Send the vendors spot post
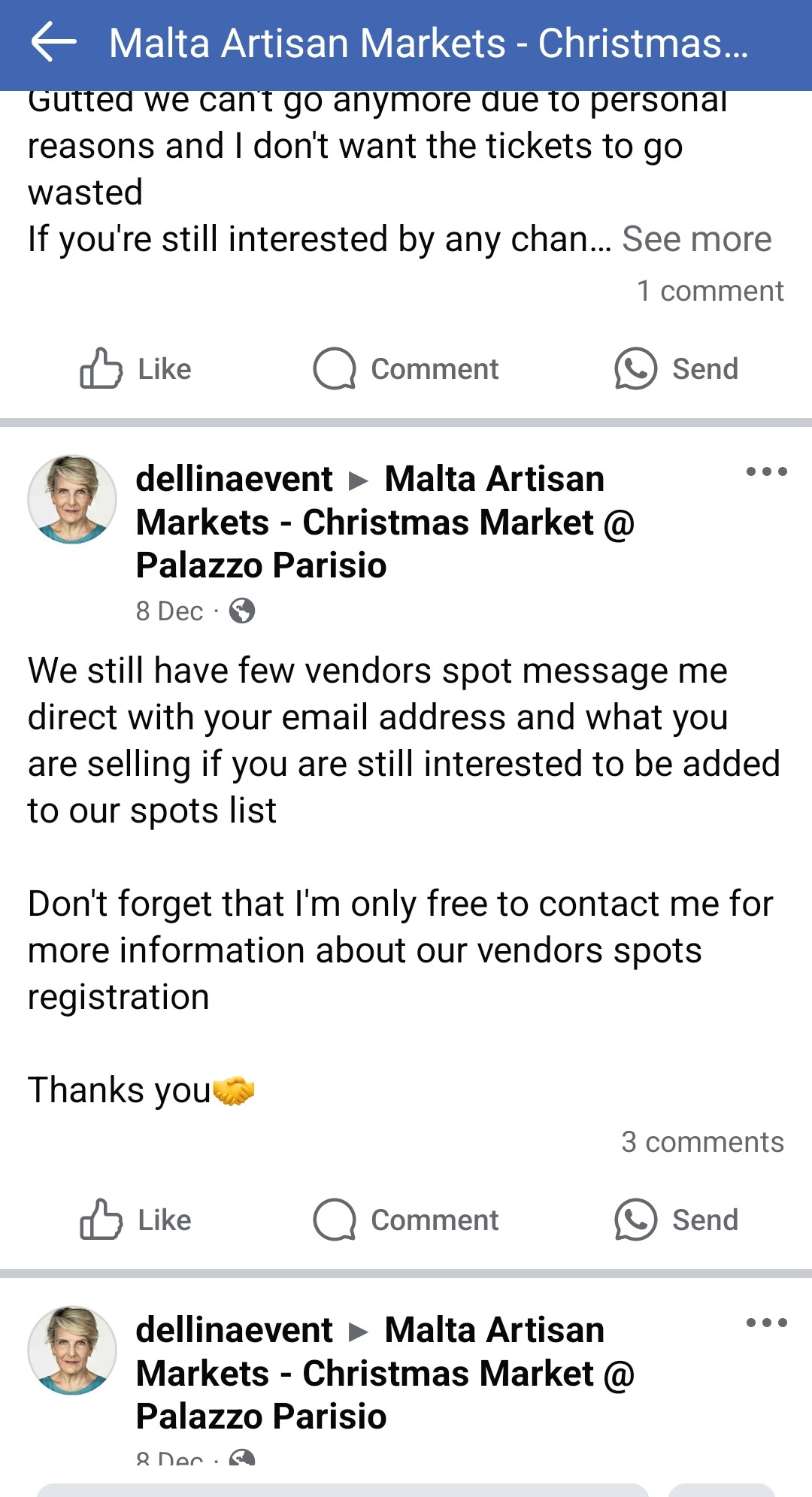The image size is (812, 1497). pyautogui.click(x=677, y=1220)
